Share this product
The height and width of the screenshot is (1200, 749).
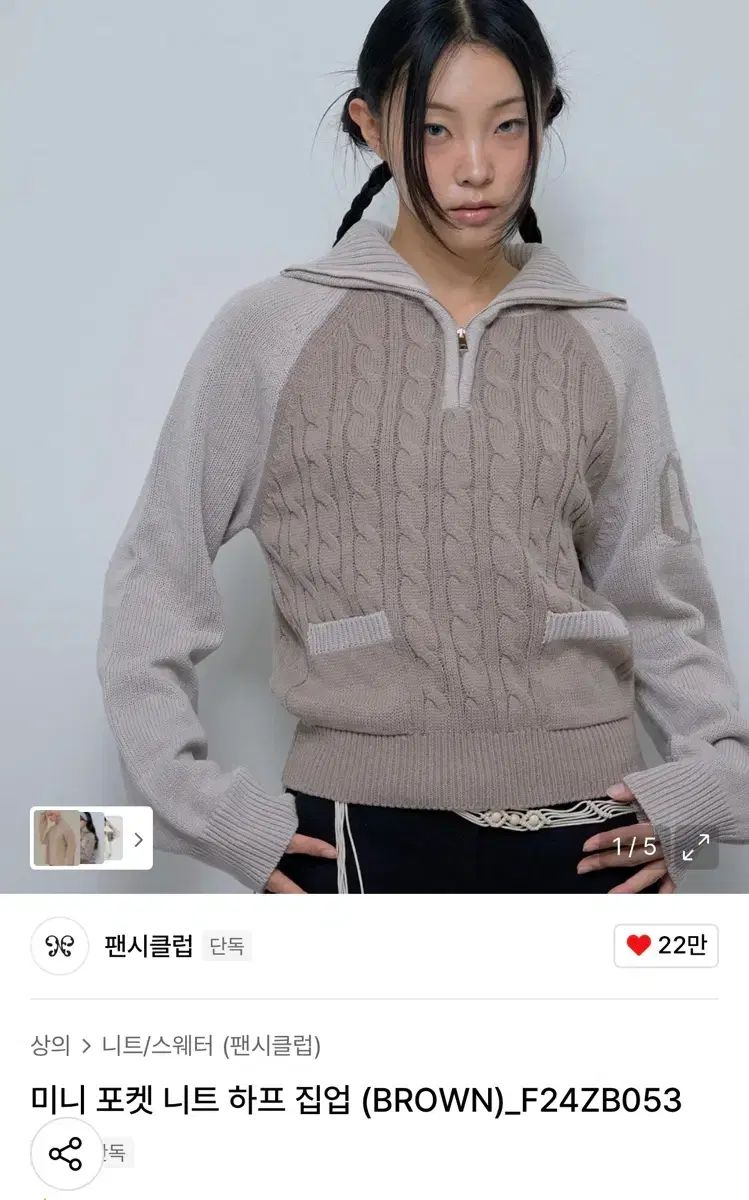tap(66, 1153)
